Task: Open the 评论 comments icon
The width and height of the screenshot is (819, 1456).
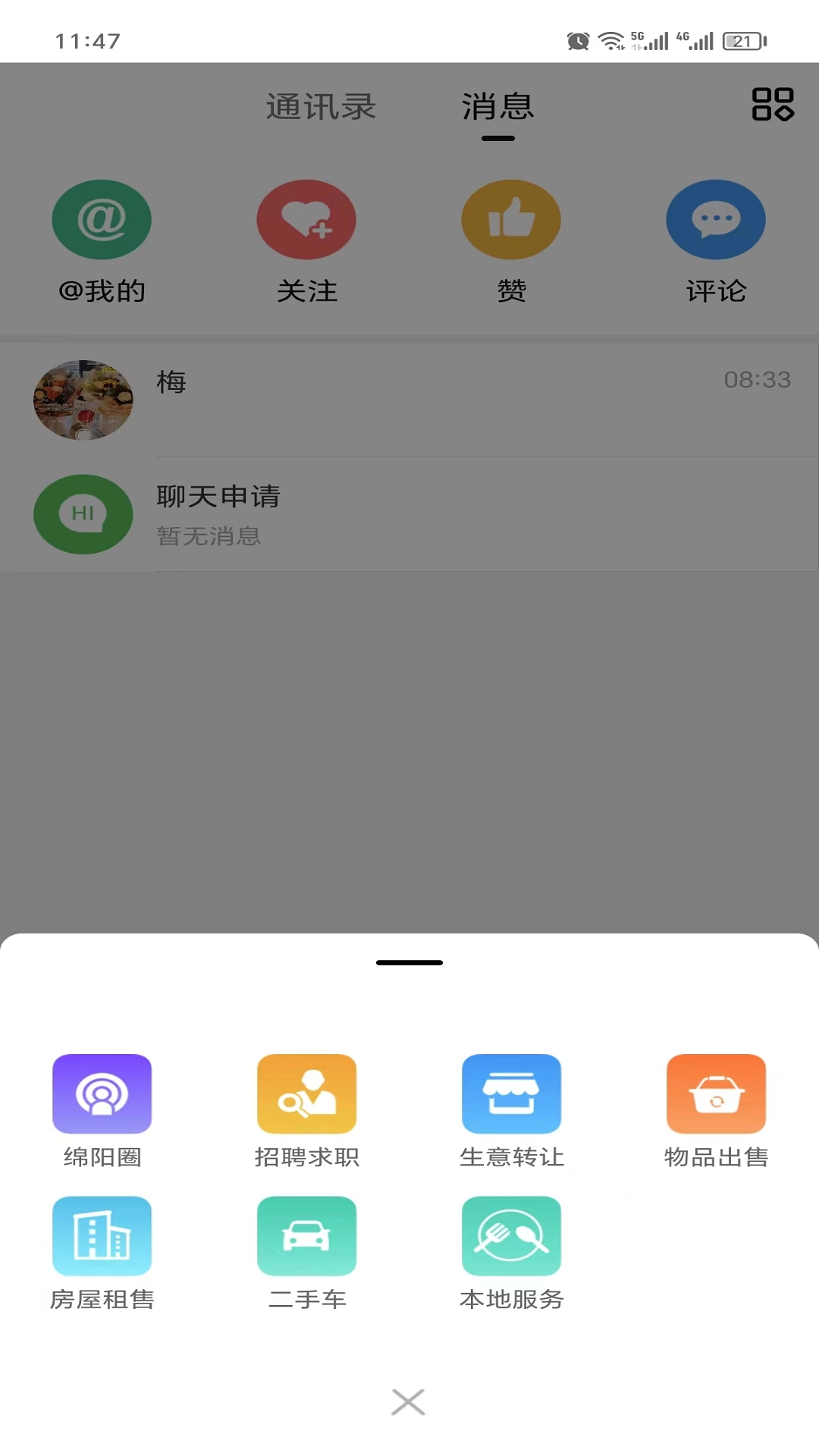Action: 715,220
